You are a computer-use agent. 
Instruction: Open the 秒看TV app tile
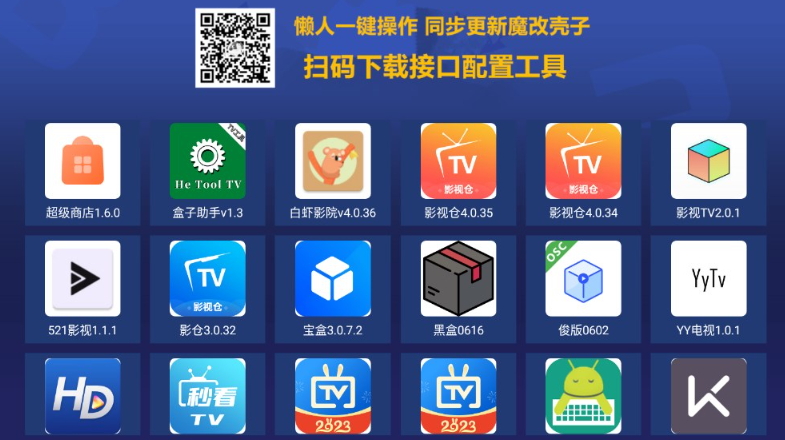208,395
